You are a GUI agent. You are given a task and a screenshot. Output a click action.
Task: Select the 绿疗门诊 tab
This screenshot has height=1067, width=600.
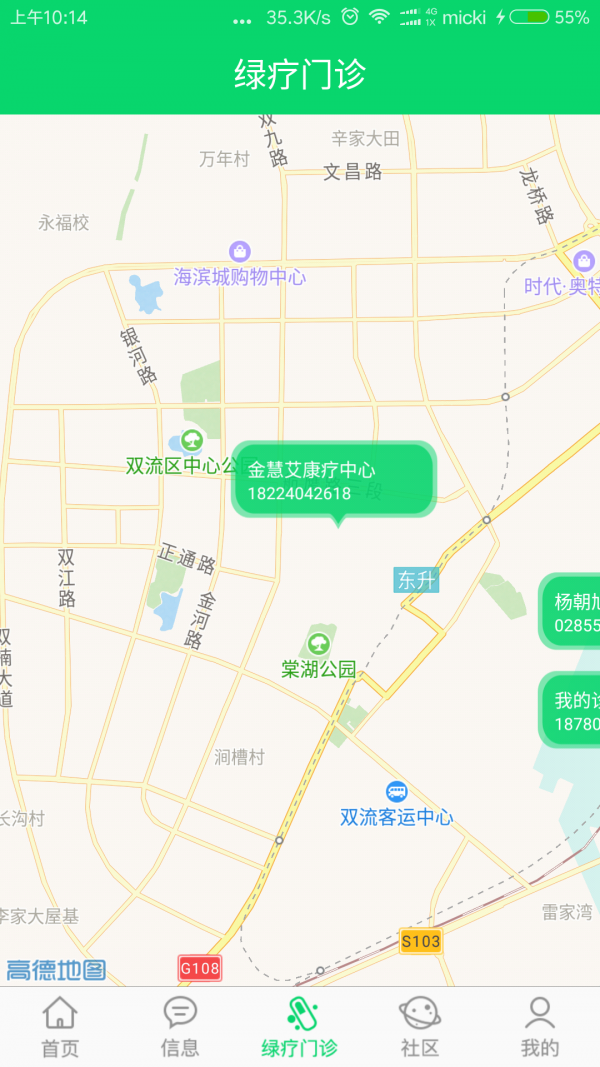click(300, 1026)
